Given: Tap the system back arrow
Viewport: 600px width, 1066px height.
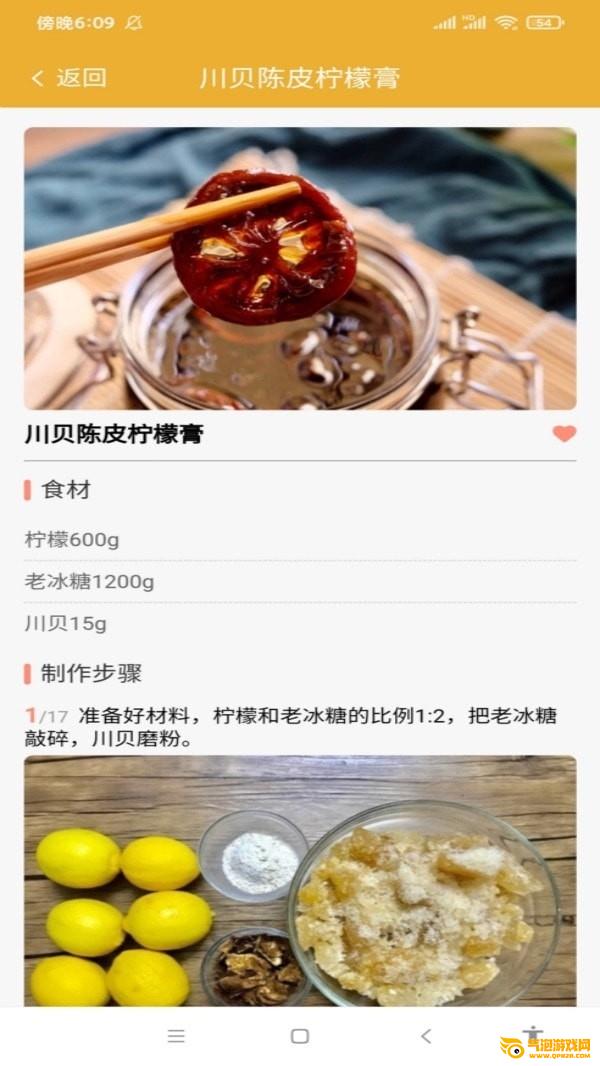Looking at the screenshot, I should (x=426, y=1036).
